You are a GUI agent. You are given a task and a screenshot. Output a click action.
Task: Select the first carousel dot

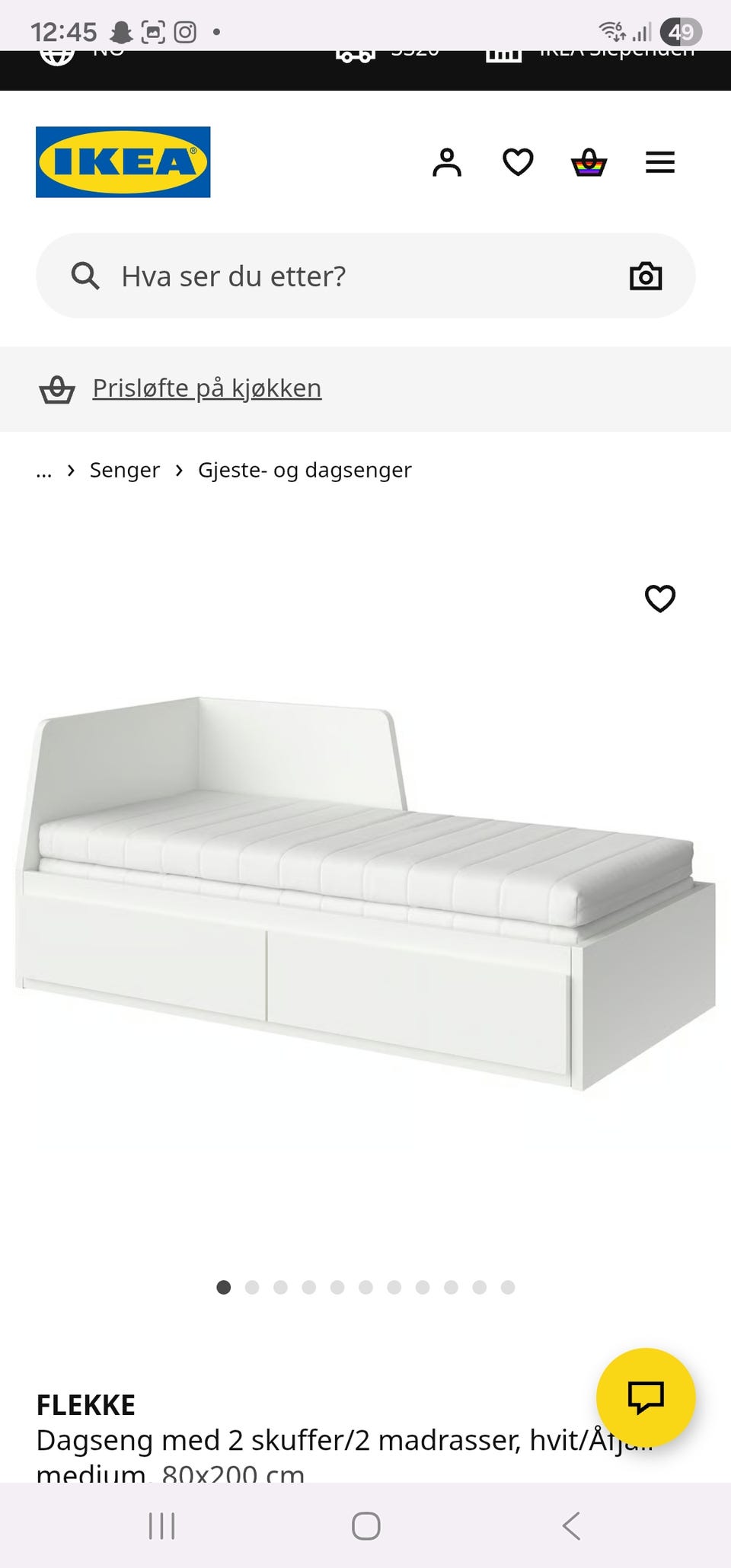(x=225, y=1287)
